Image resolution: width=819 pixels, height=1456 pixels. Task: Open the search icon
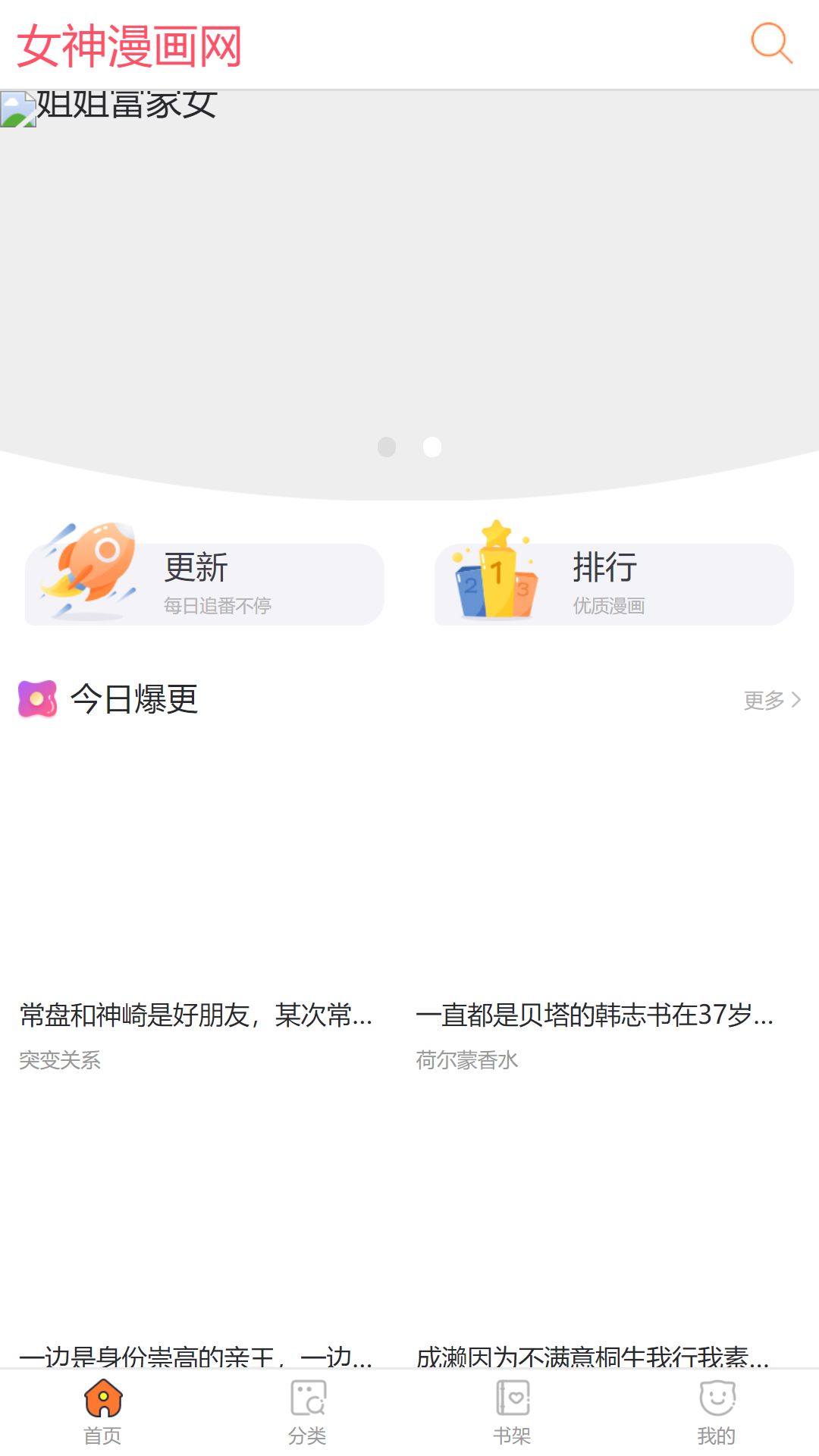click(771, 43)
